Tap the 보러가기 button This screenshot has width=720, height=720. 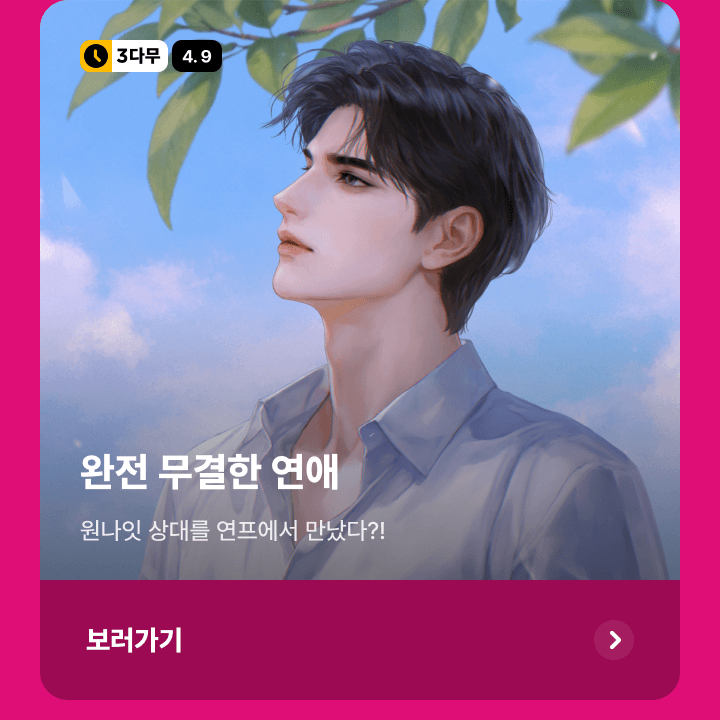(x=360, y=640)
